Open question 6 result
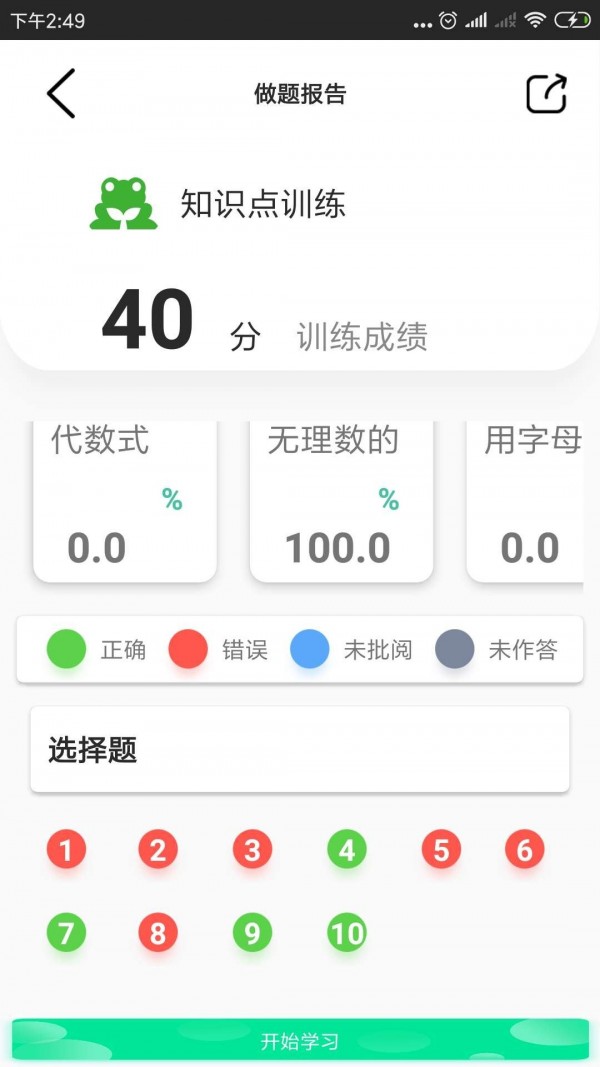 [x=524, y=850]
